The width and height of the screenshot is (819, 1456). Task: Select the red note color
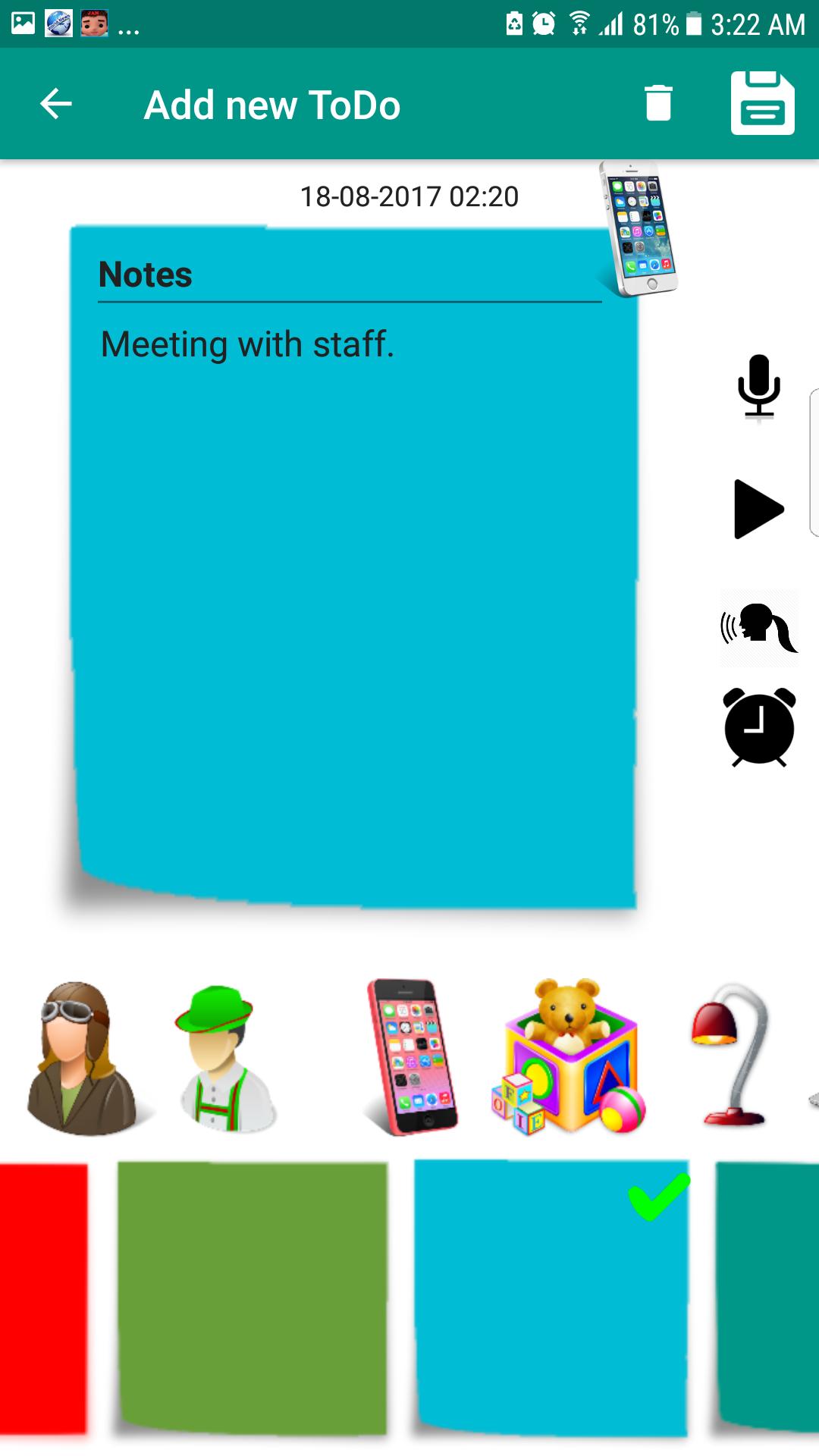(x=42, y=1298)
